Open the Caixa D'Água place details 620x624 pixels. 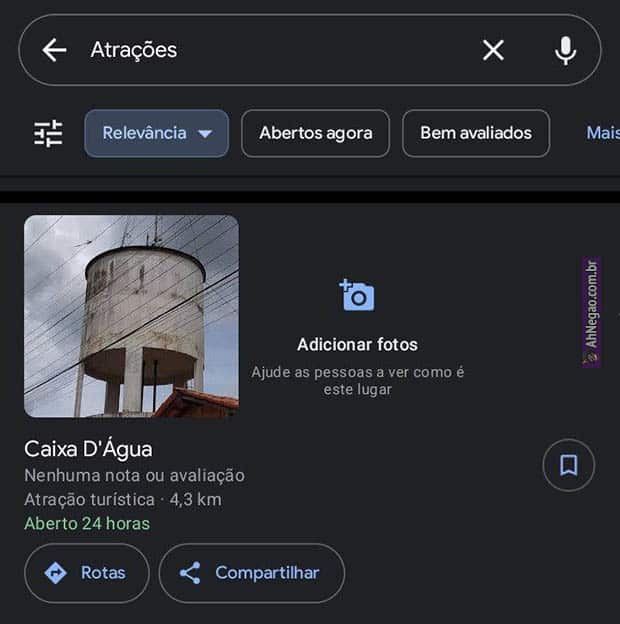coord(88,449)
